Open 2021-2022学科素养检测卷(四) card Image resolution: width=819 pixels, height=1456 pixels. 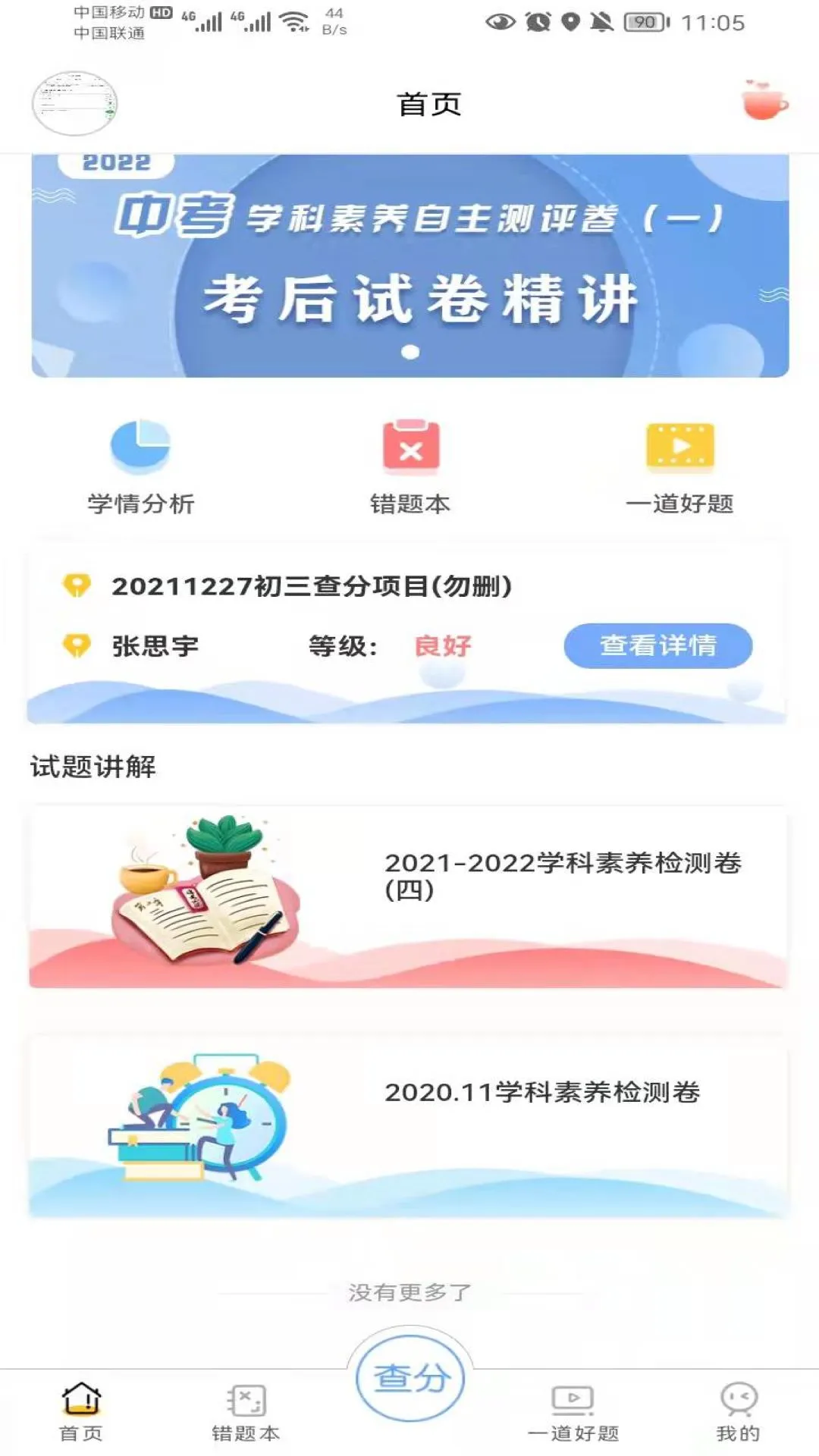coord(409,898)
